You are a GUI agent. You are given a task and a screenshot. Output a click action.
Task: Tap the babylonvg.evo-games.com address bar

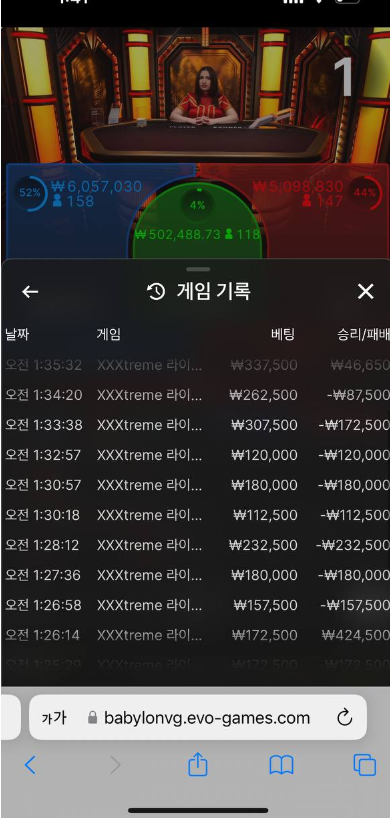[199, 718]
